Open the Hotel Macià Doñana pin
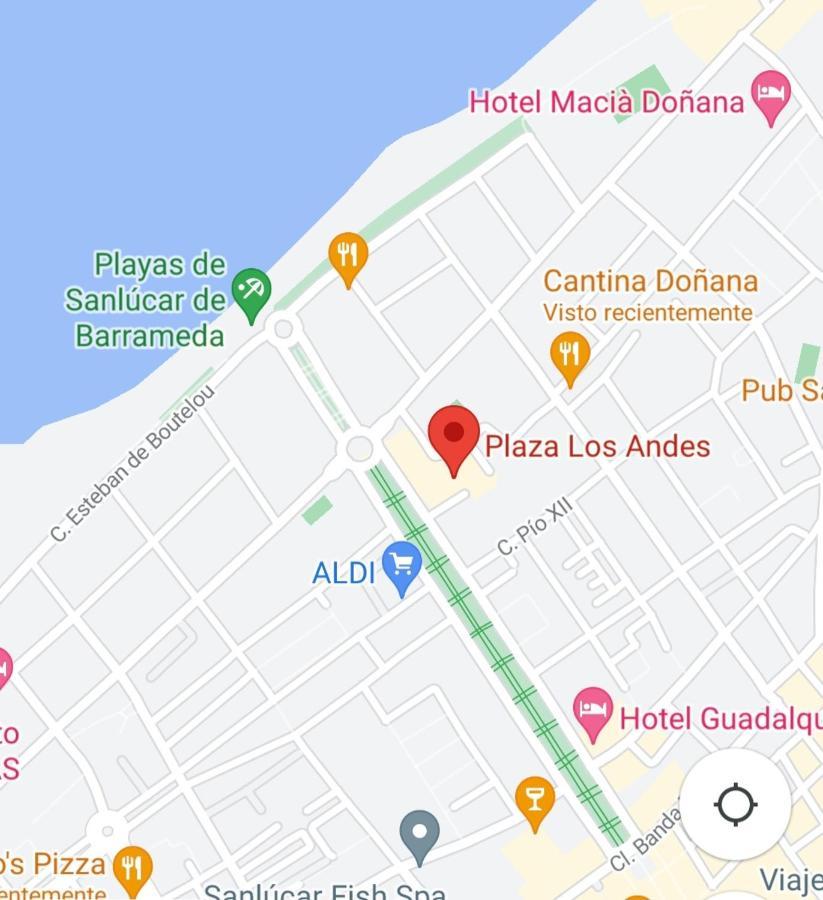The height and width of the screenshot is (900, 823). 770,96
